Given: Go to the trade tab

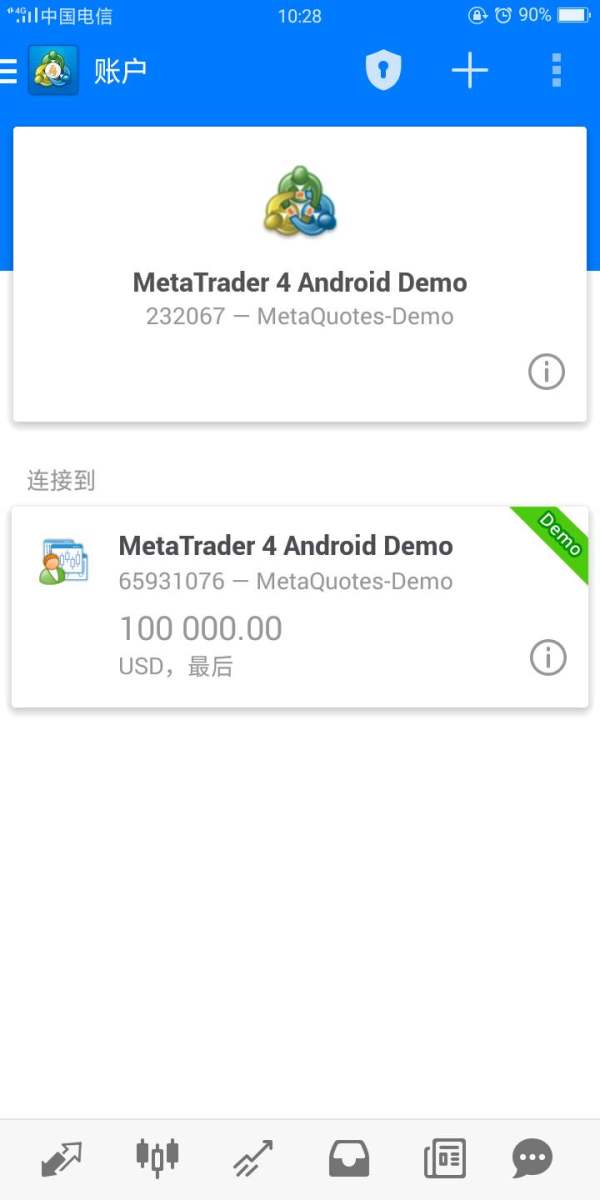Looking at the screenshot, I should point(253,1159).
